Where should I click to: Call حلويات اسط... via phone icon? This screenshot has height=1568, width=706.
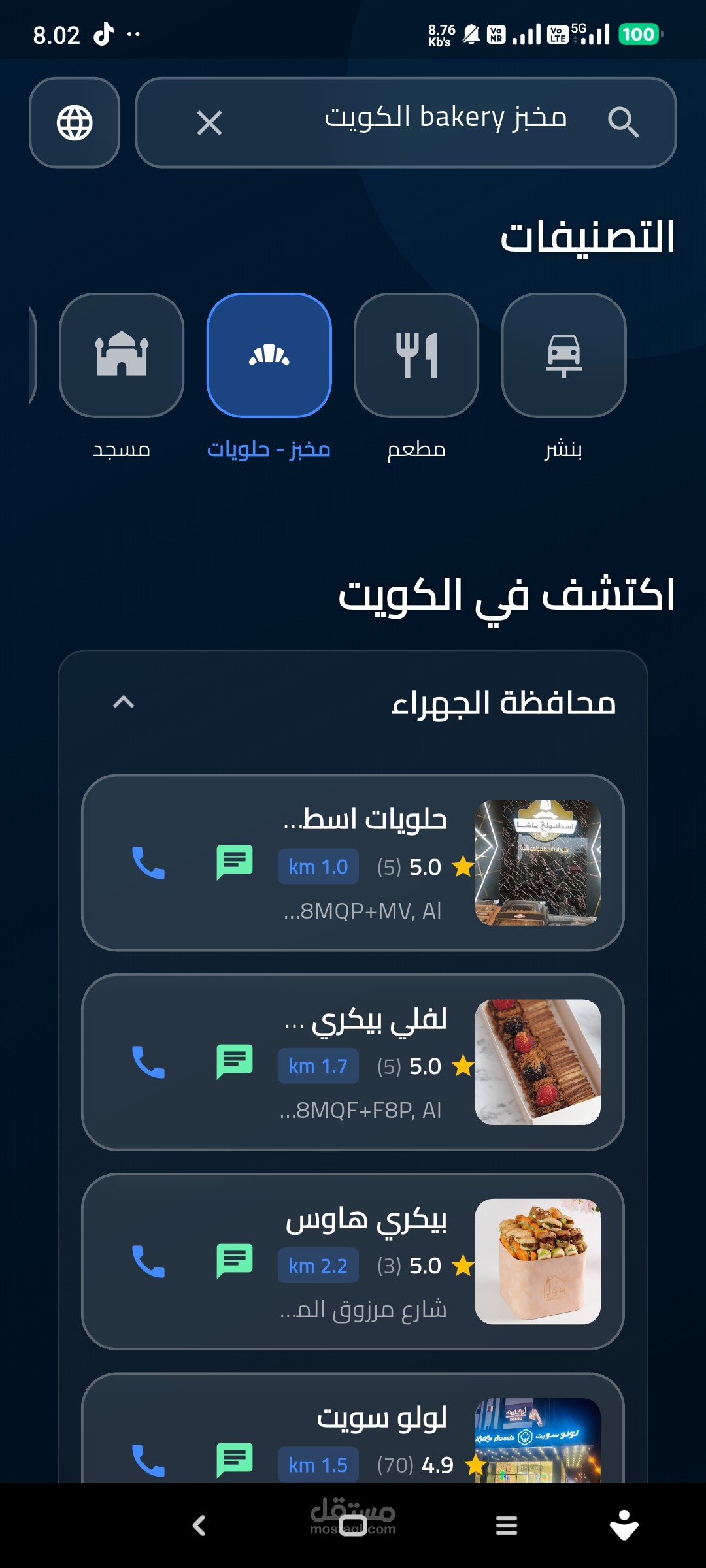pos(148,863)
